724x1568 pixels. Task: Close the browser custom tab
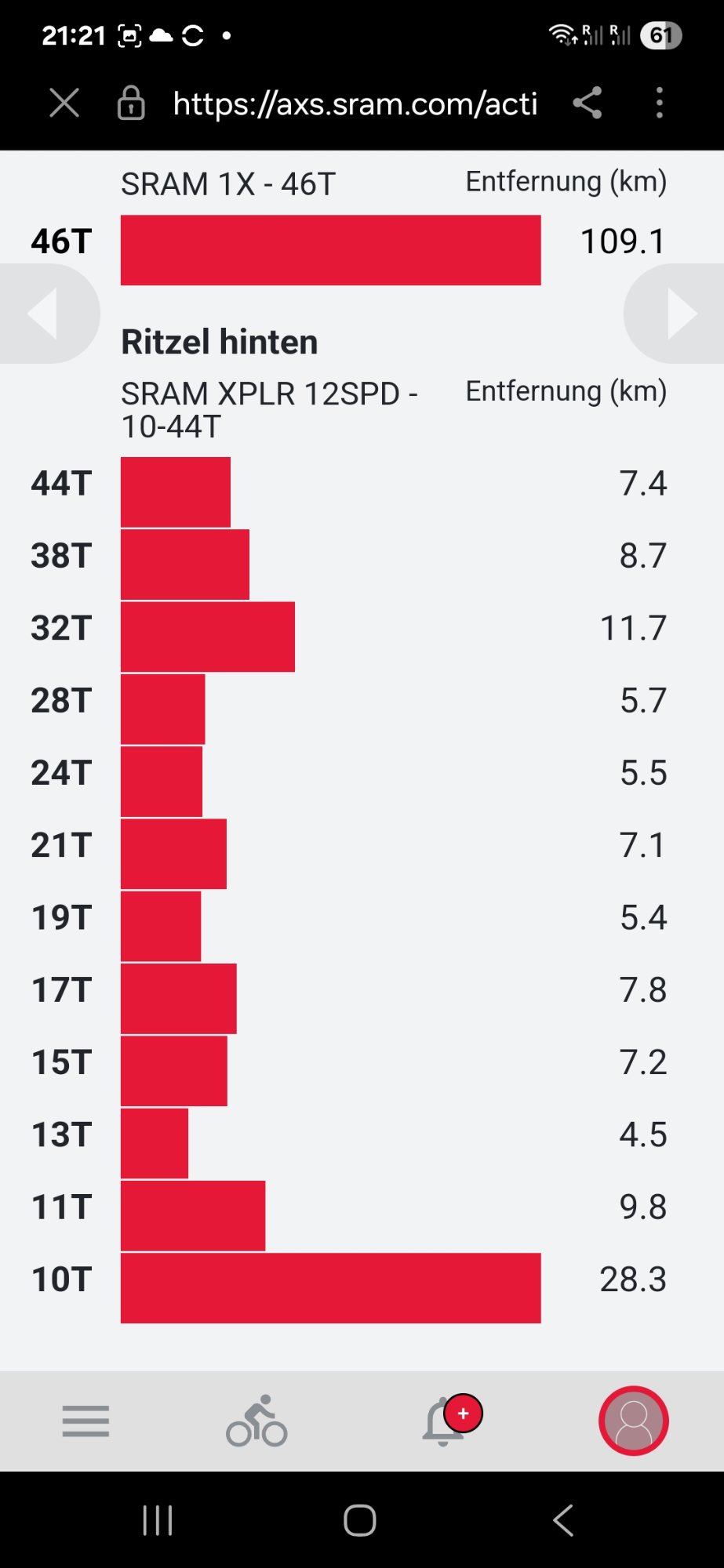click(64, 103)
